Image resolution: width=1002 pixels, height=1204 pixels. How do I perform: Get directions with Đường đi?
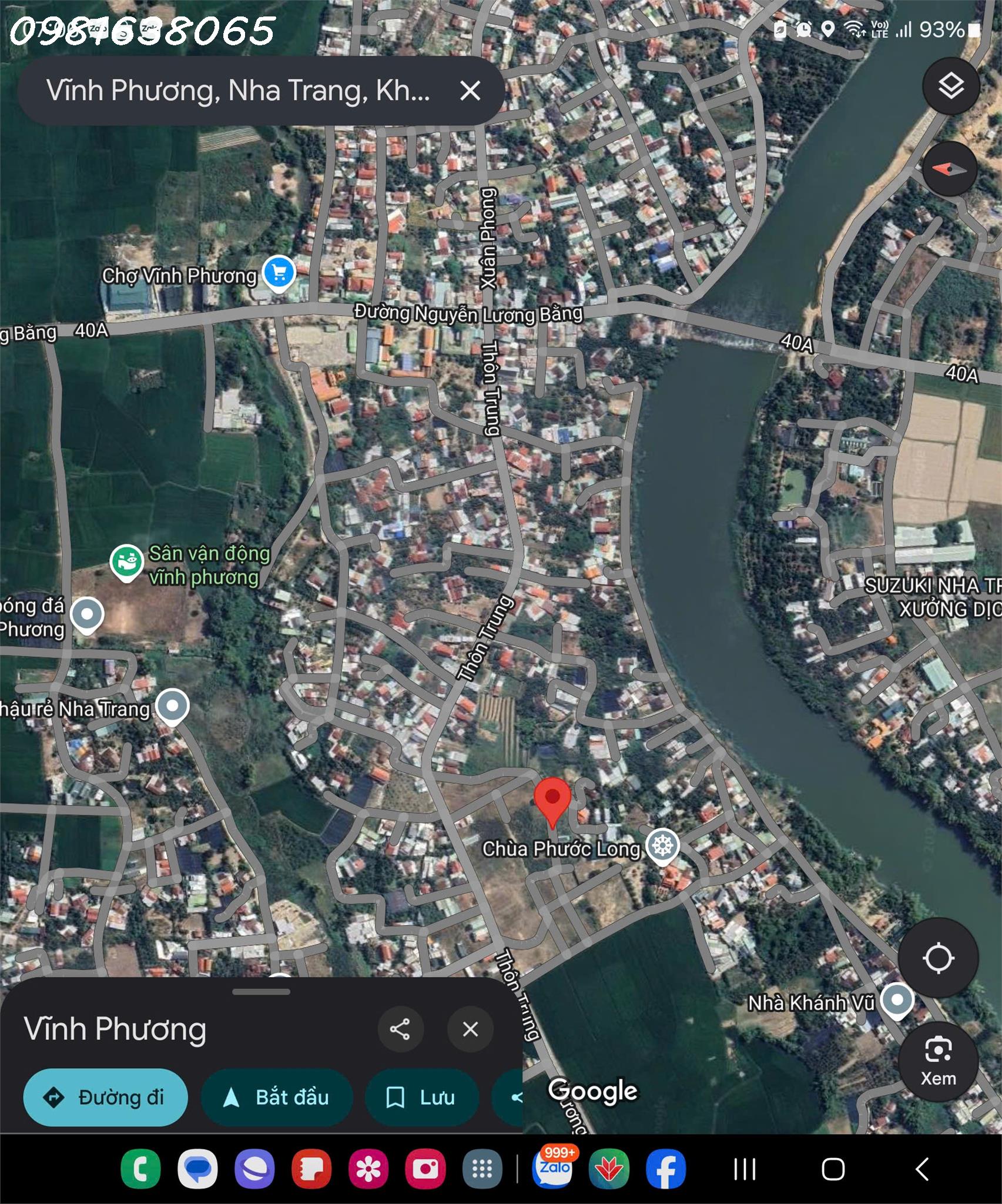click(x=106, y=1098)
